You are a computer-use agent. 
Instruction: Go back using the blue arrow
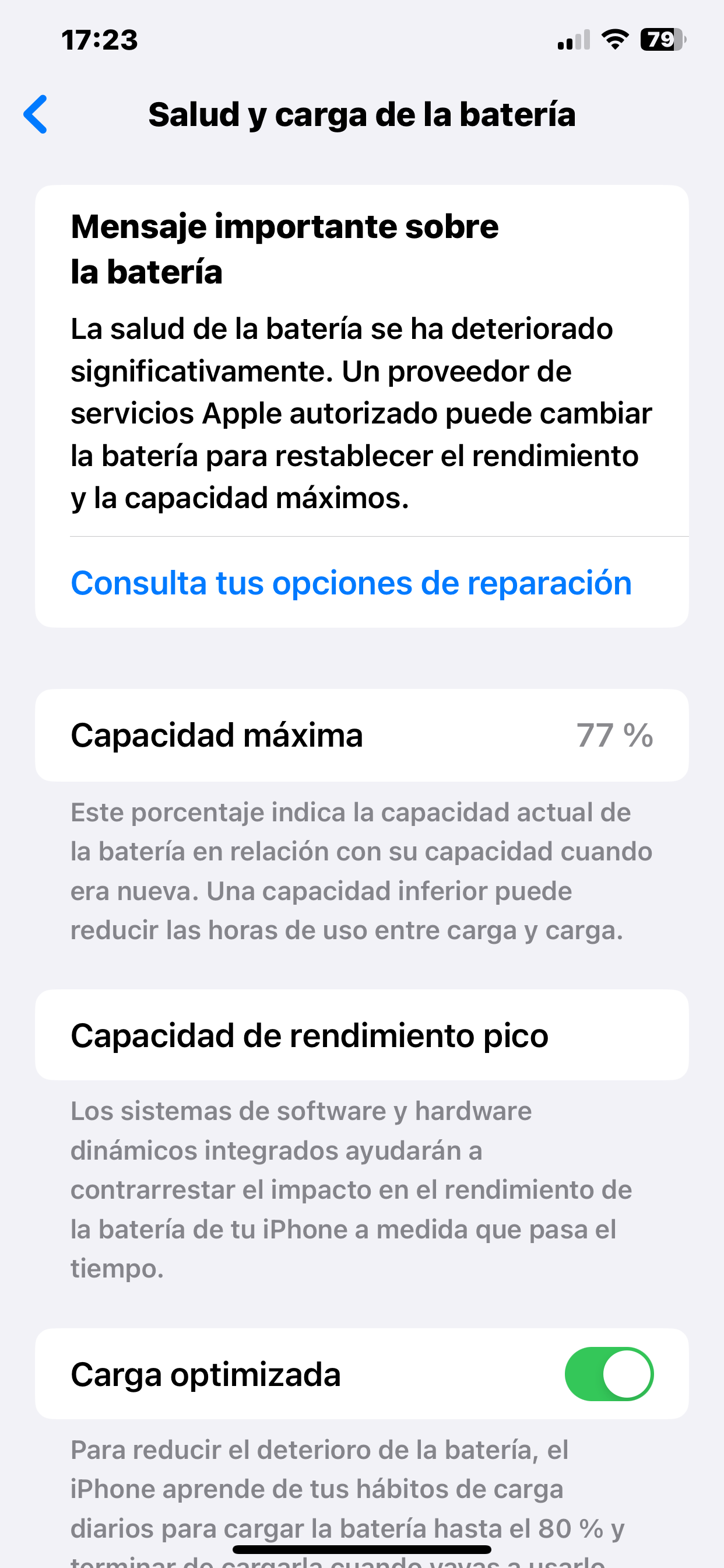click(x=36, y=114)
